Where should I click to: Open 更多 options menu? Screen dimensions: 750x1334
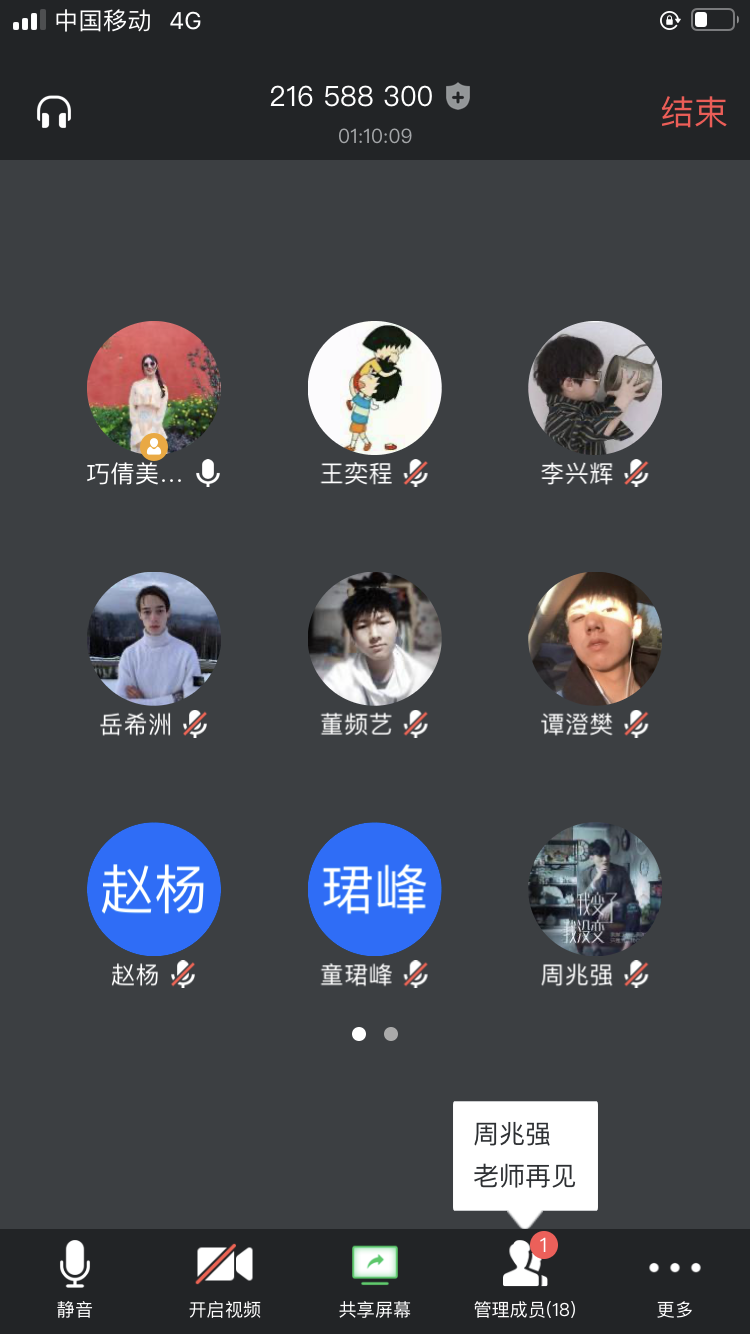675,1276
